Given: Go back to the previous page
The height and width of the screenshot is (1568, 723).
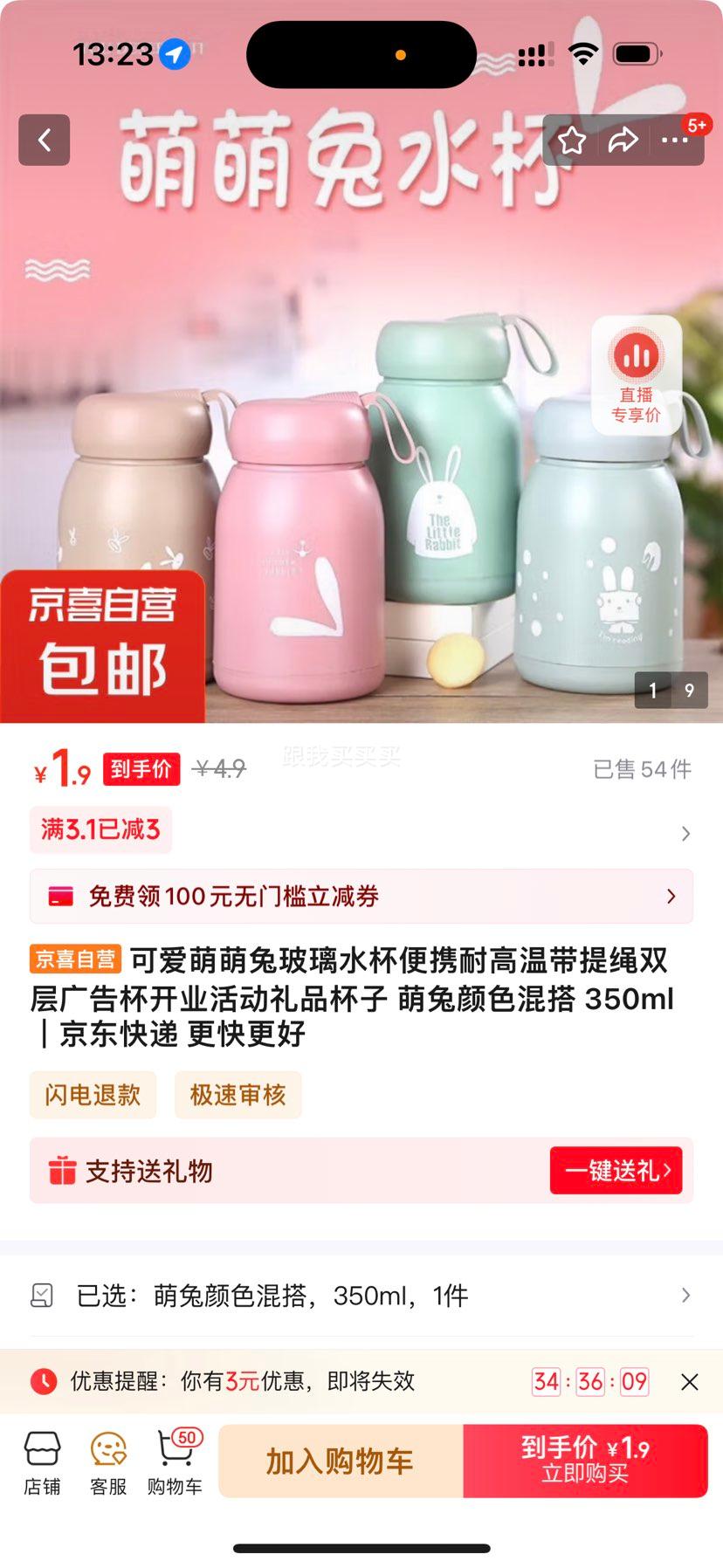Looking at the screenshot, I should [x=44, y=140].
